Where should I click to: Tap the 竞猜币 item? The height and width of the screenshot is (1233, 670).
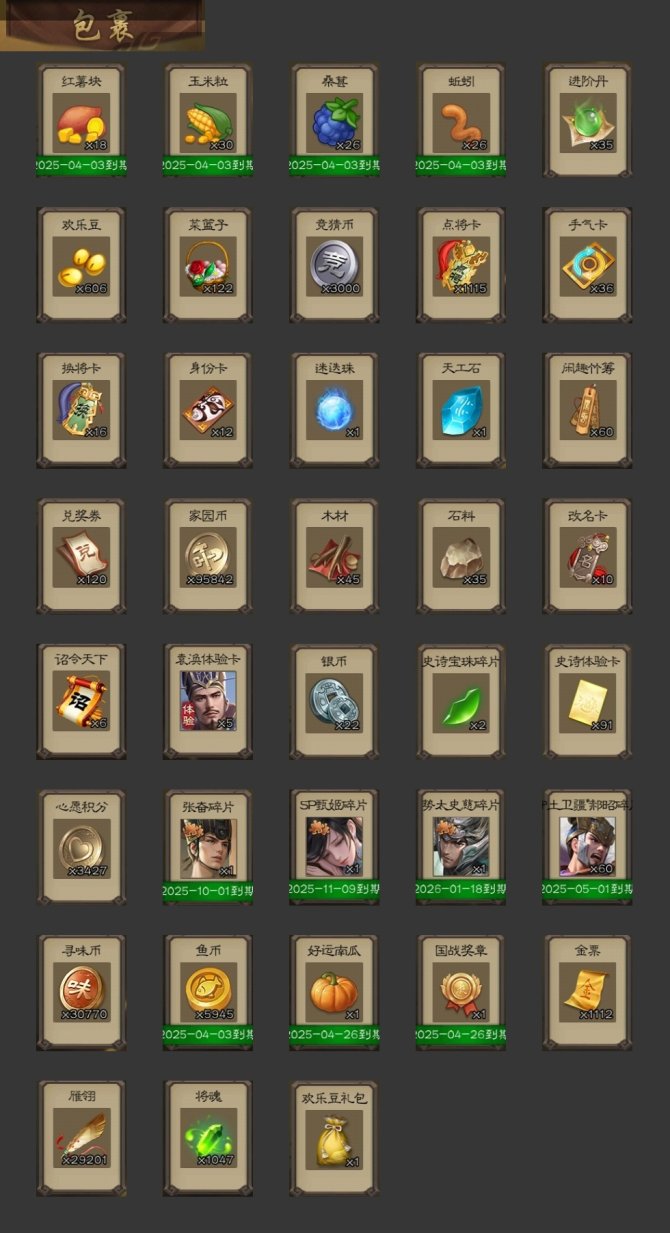(x=335, y=267)
